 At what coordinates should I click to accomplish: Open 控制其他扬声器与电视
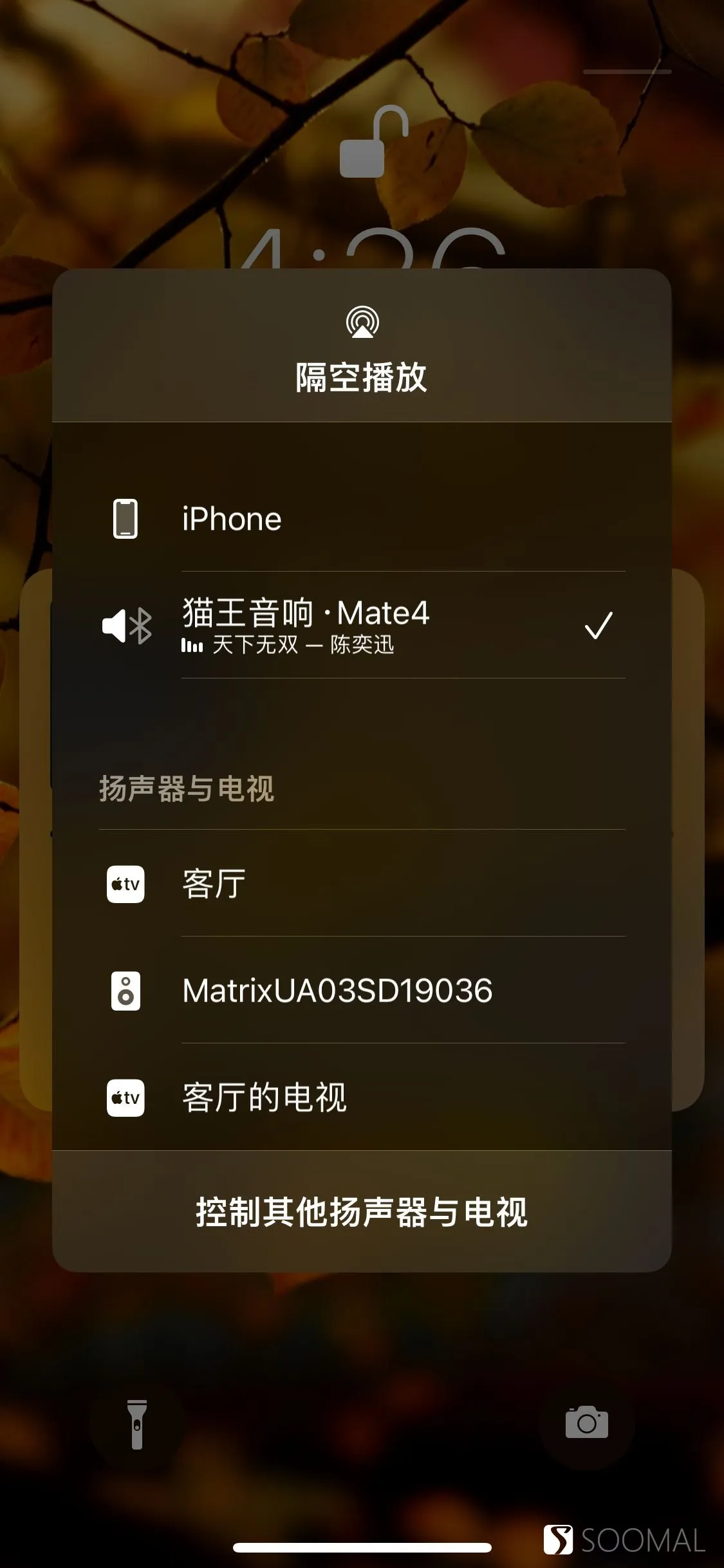tap(362, 1211)
